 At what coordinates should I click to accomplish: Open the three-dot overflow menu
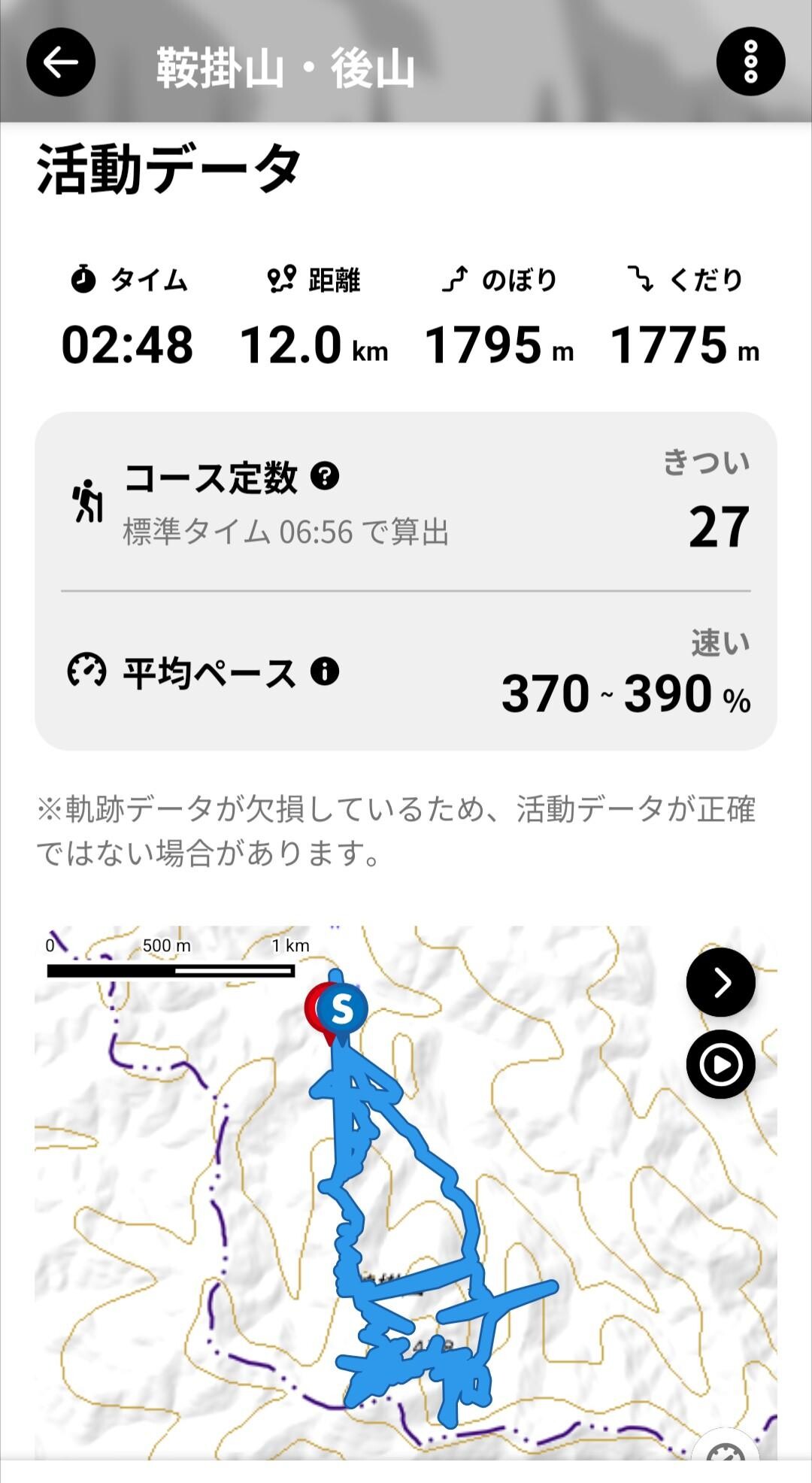750,62
